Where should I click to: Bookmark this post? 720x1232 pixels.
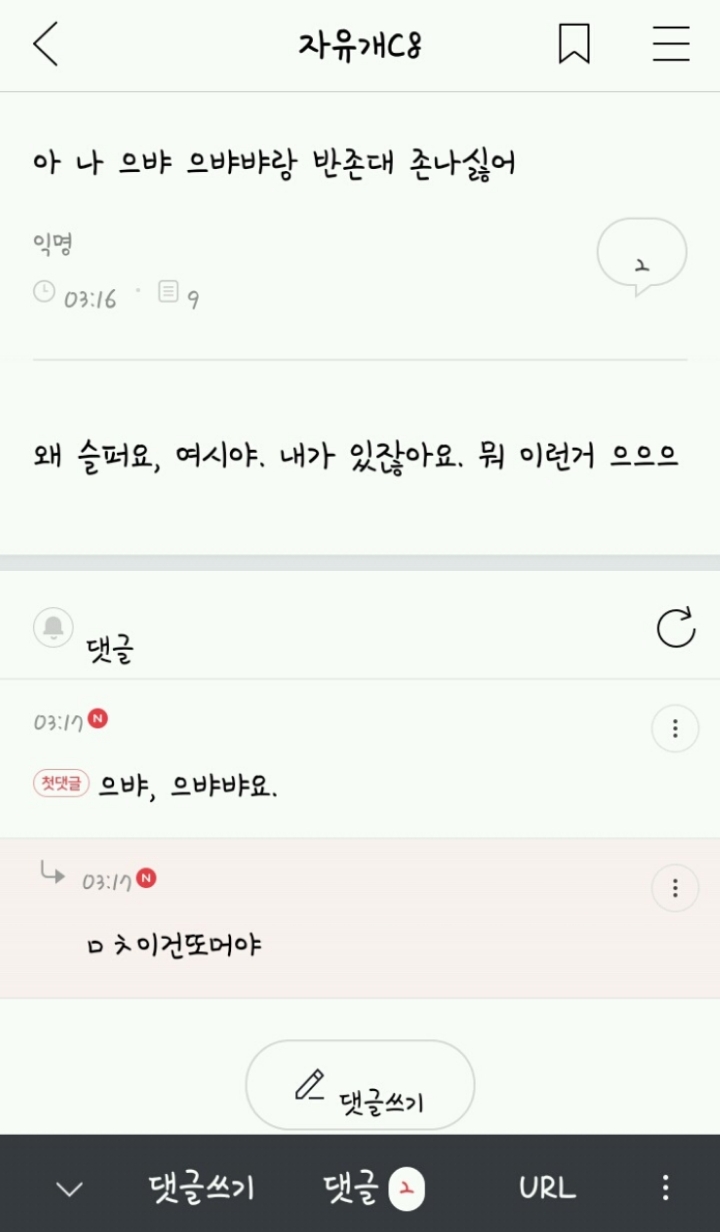pos(574,45)
